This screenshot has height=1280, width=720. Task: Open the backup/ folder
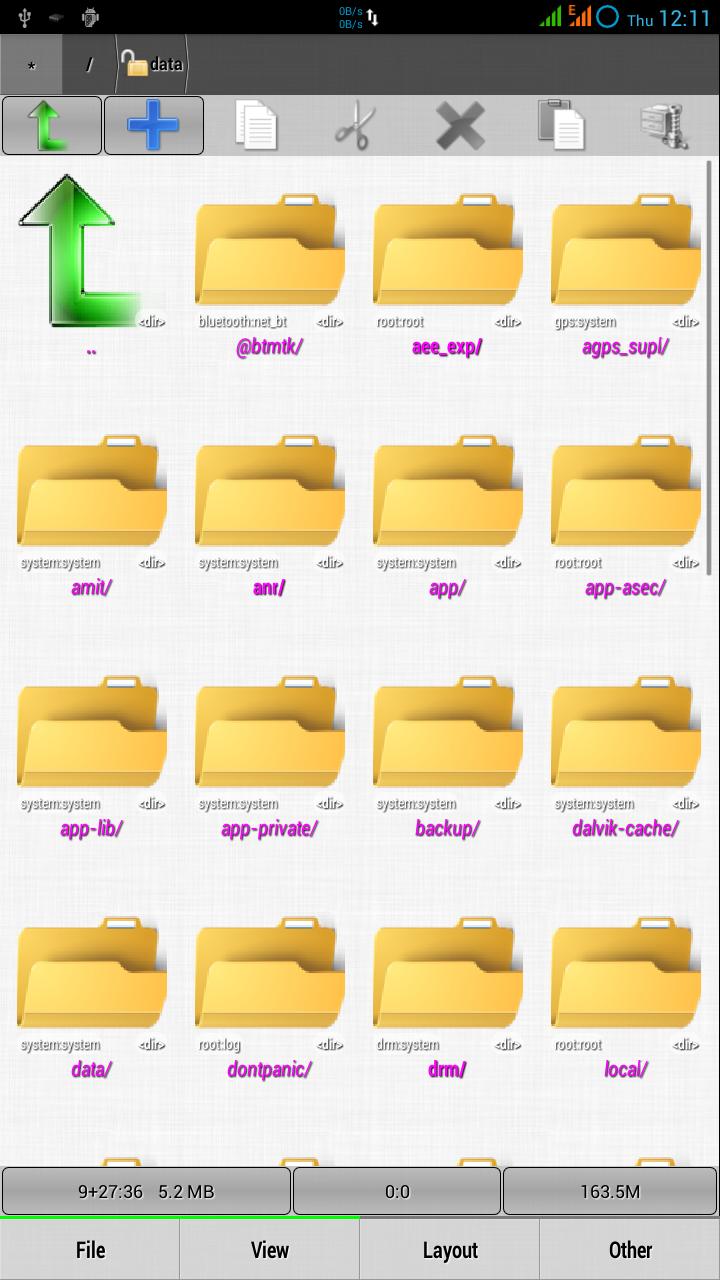[x=448, y=746]
